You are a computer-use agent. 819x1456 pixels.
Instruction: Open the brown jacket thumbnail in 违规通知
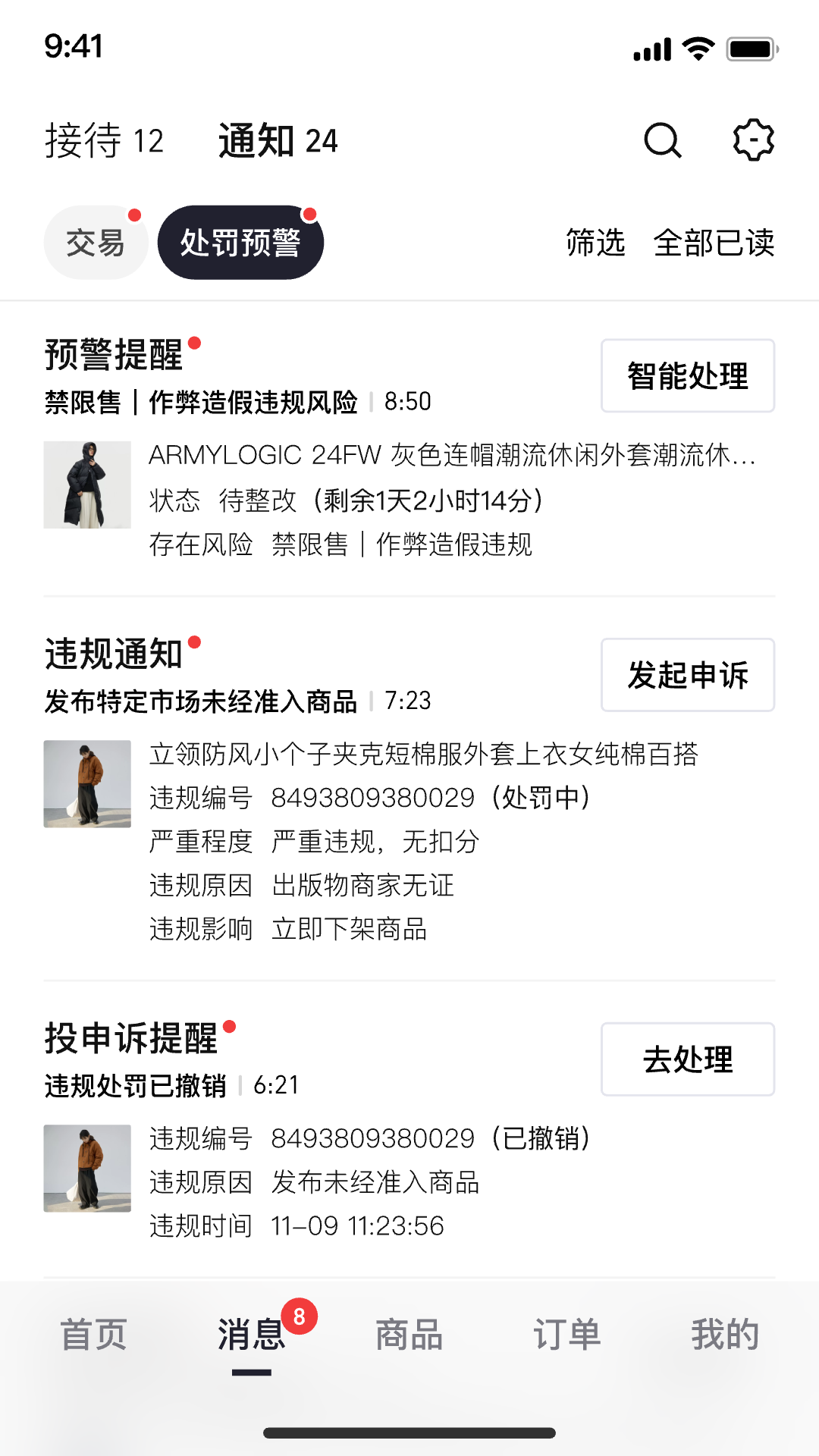(86, 786)
